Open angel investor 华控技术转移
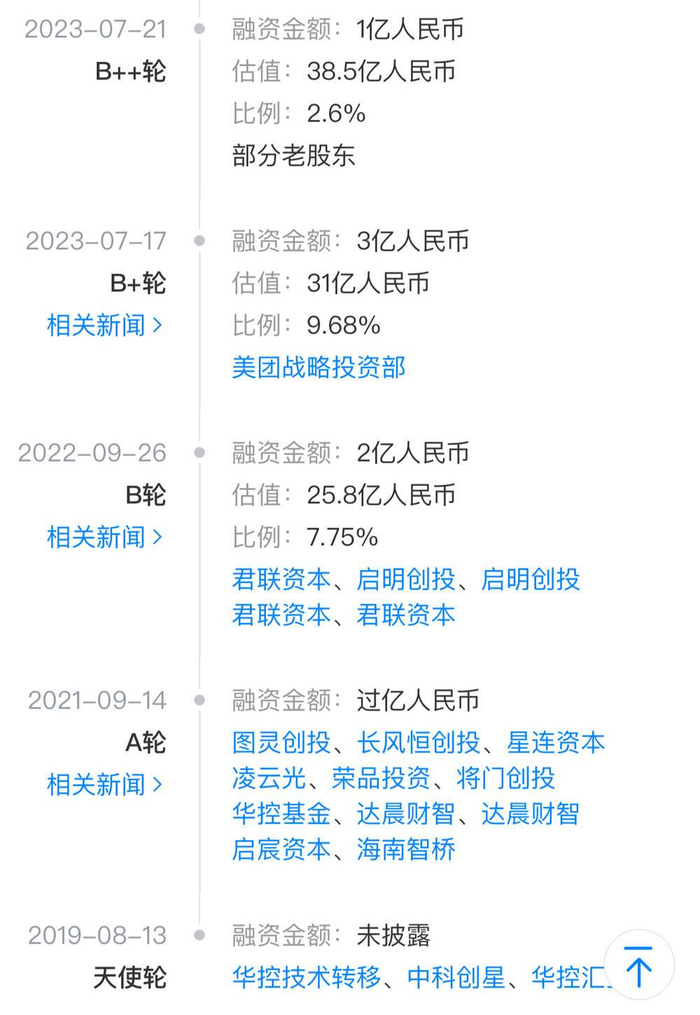The height and width of the screenshot is (1015, 700). [x=306, y=977]
